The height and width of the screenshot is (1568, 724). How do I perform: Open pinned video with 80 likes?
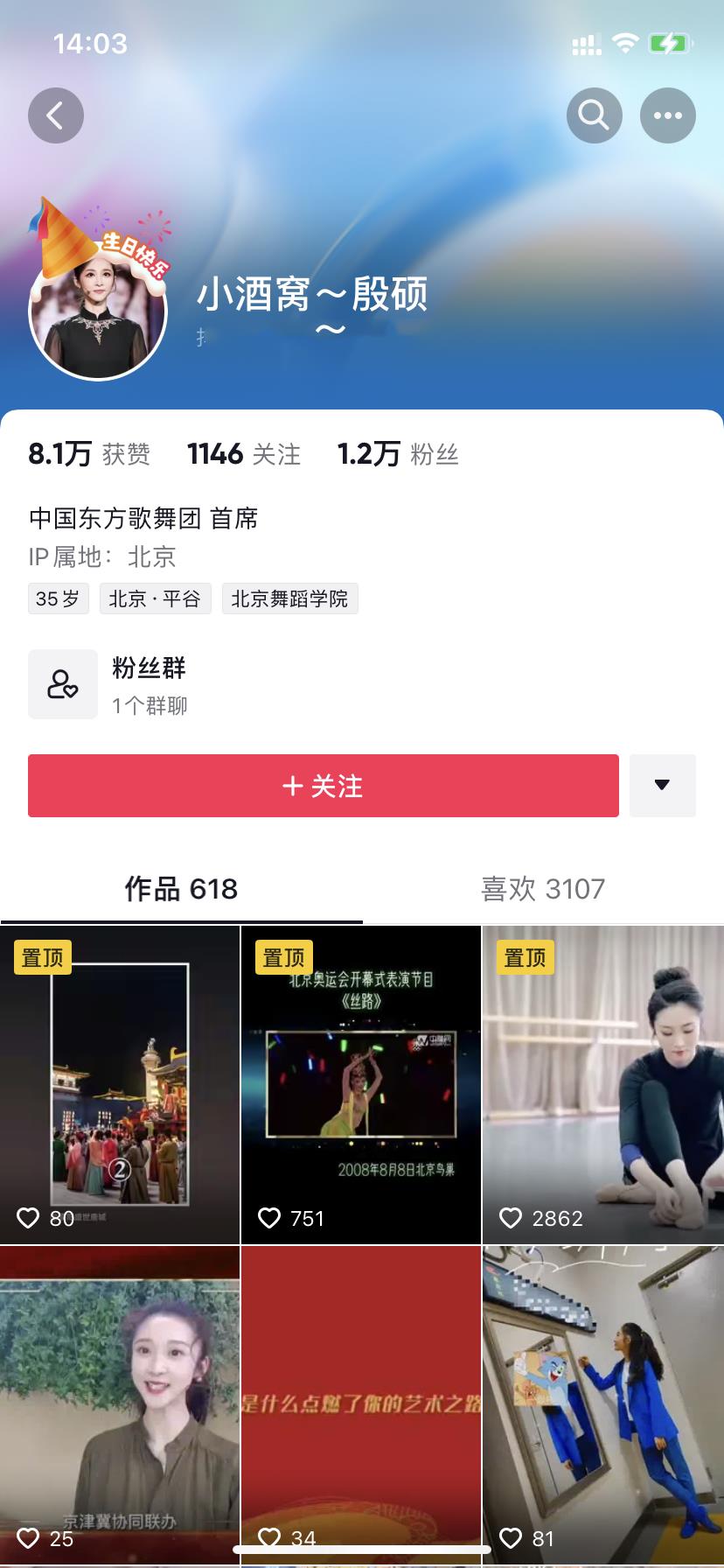click(x=120, y=1085)
